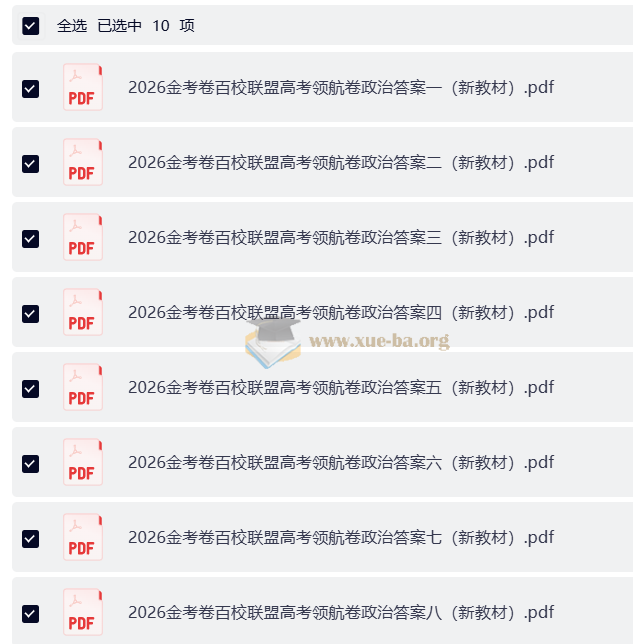Screen dimensions: 633x644
Task: Toggle the checkbox for 政治答案六 file
Action: click(x=30, y=463)
